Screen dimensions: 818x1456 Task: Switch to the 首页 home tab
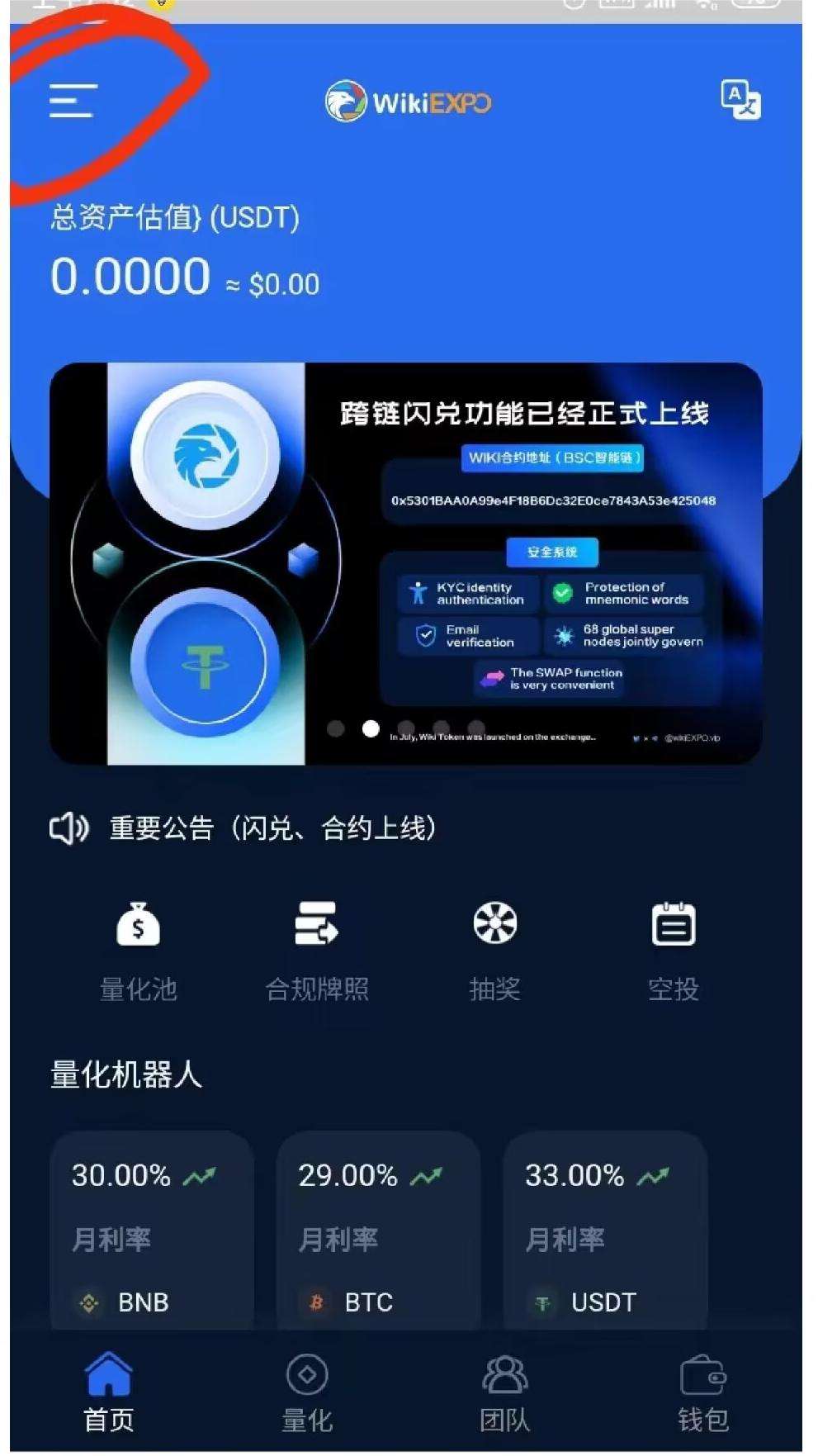(108, 1393)
